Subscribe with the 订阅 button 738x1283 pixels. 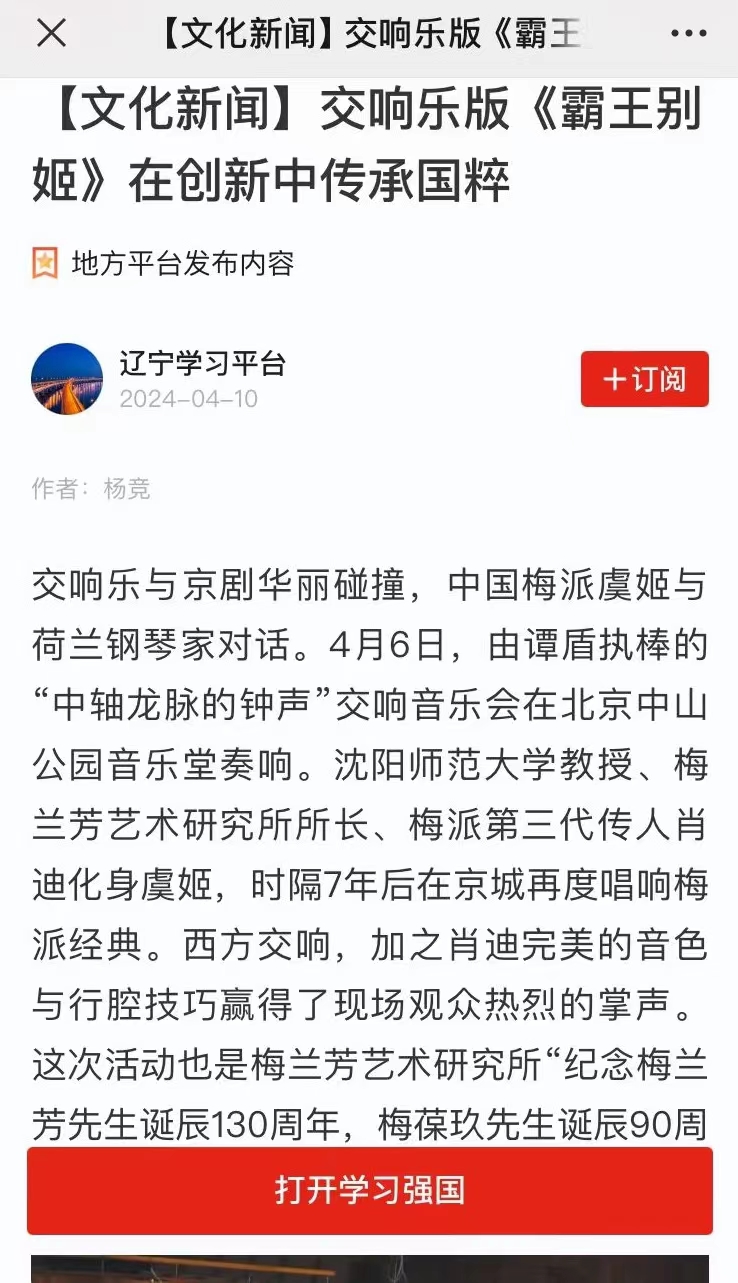(644, 379)
